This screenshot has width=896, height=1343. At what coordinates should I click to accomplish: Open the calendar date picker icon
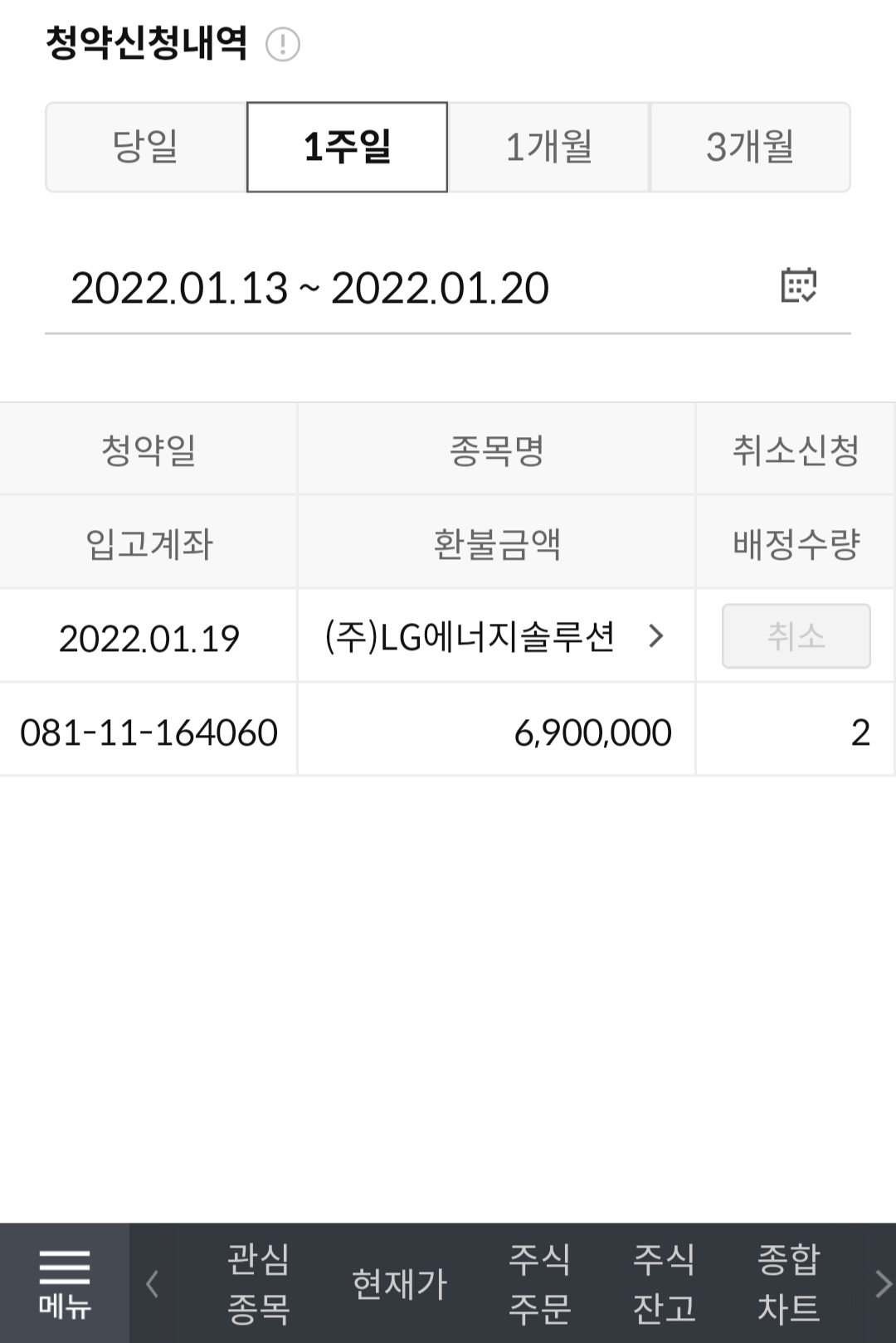[x=798, y=285]
